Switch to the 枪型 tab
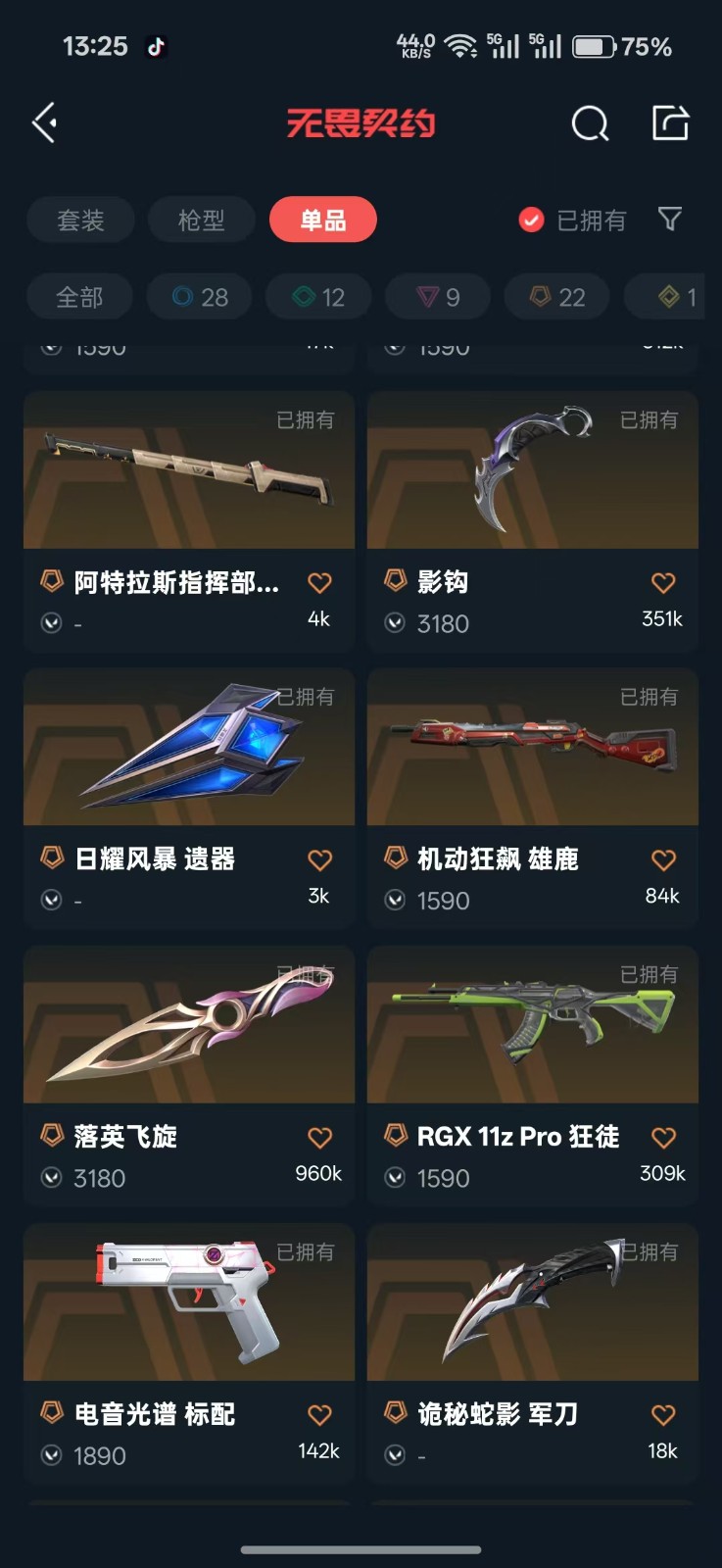Screen dimensions: 722x1568 pos(202,220)
